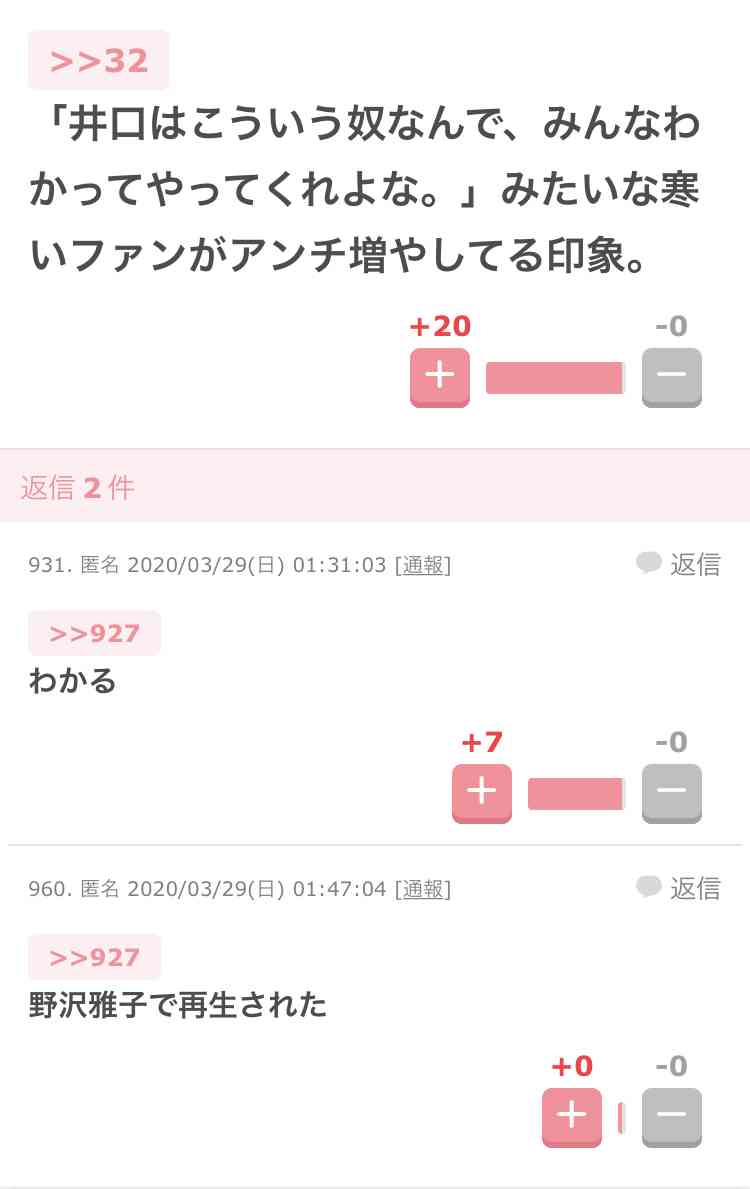Downvote the わかる comment

click(671, 792)
